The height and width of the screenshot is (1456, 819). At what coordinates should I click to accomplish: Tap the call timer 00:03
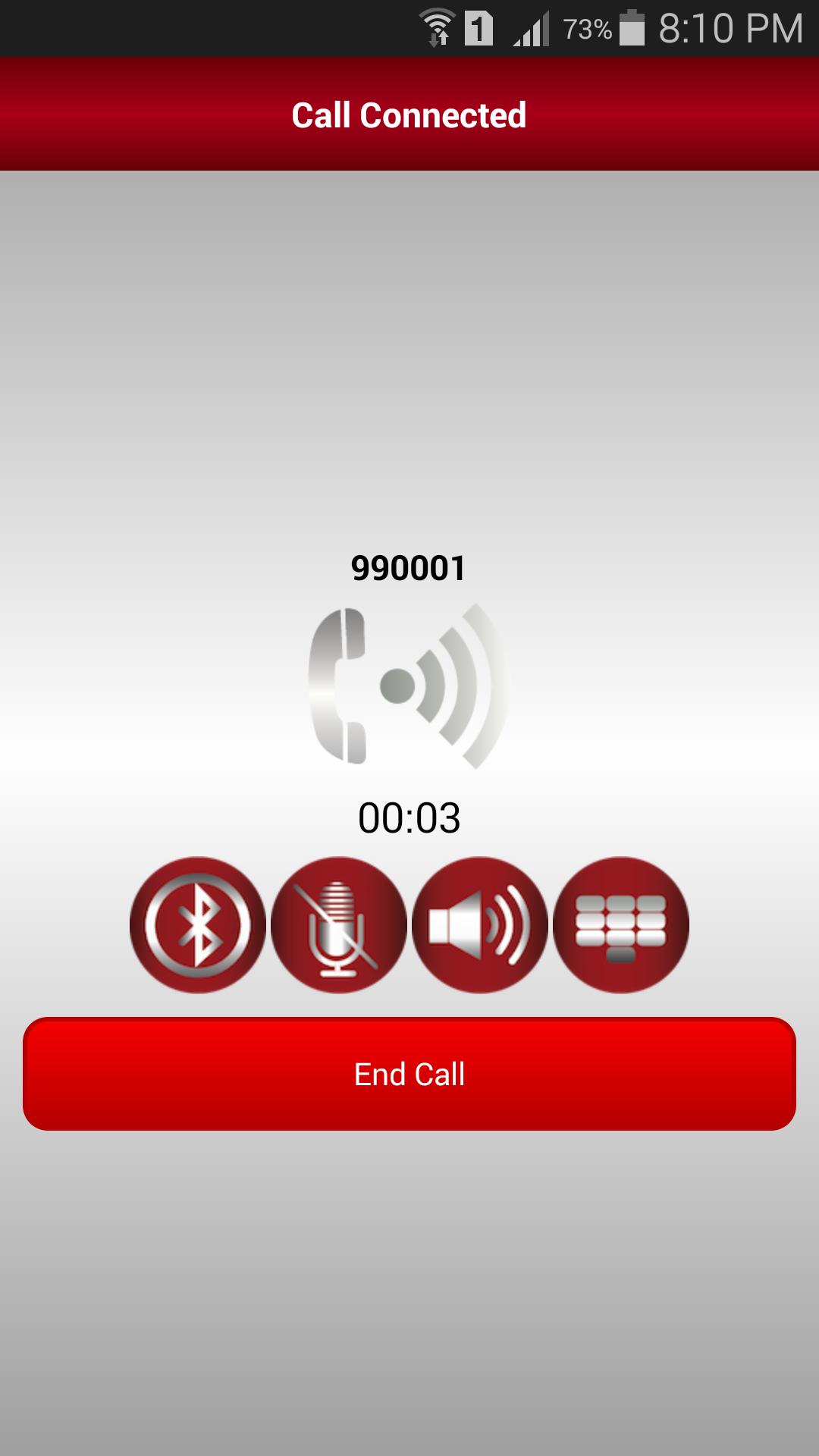click(409, 817)
